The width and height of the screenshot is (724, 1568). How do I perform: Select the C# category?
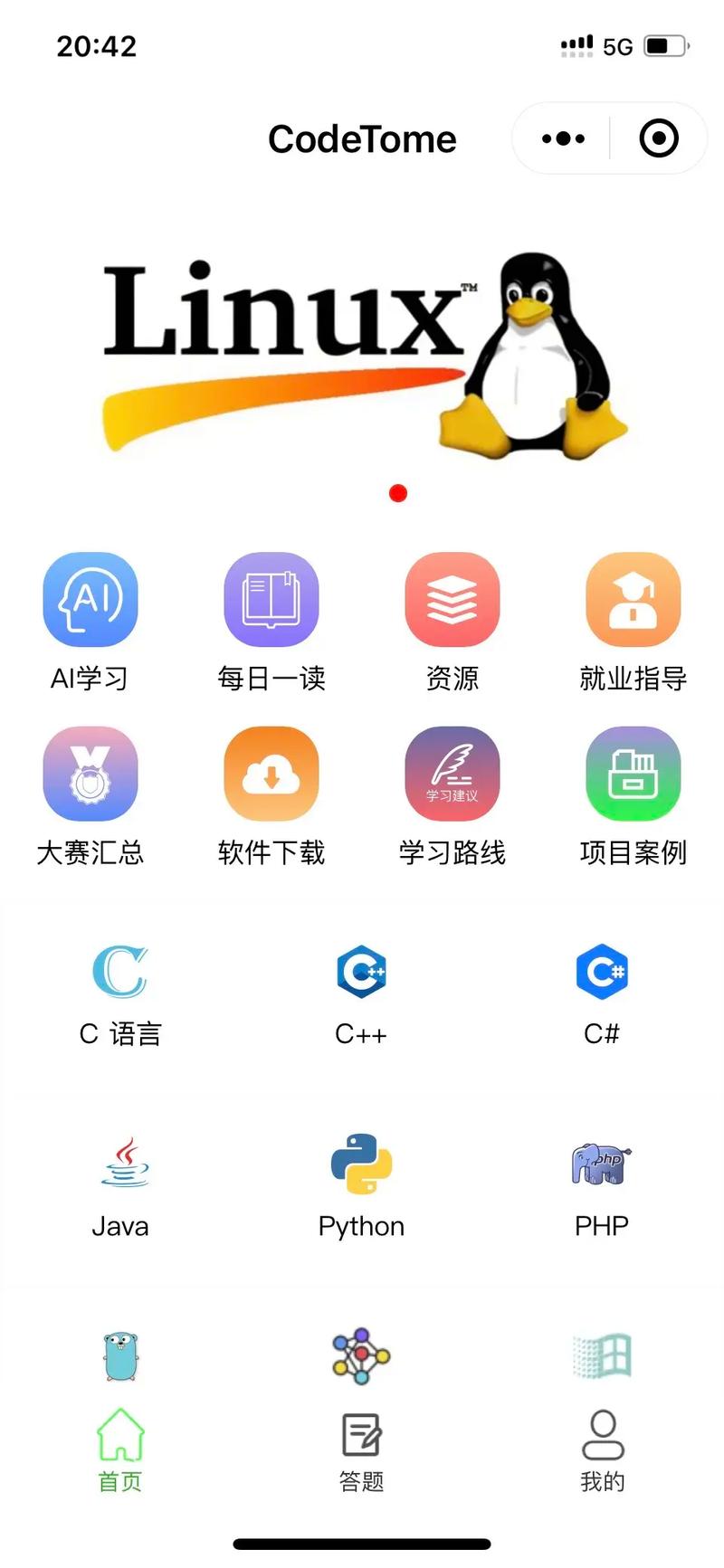(602, 995)
